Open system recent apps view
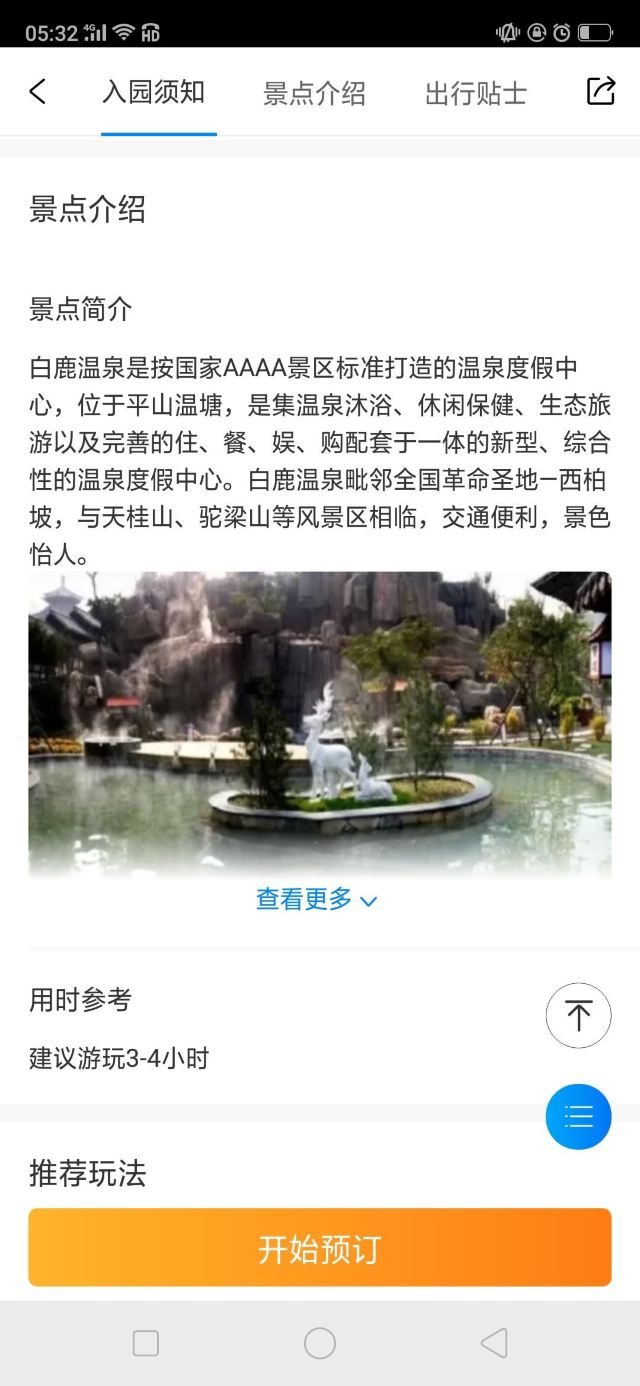Screen dimensions: 640x1386 146,1343
